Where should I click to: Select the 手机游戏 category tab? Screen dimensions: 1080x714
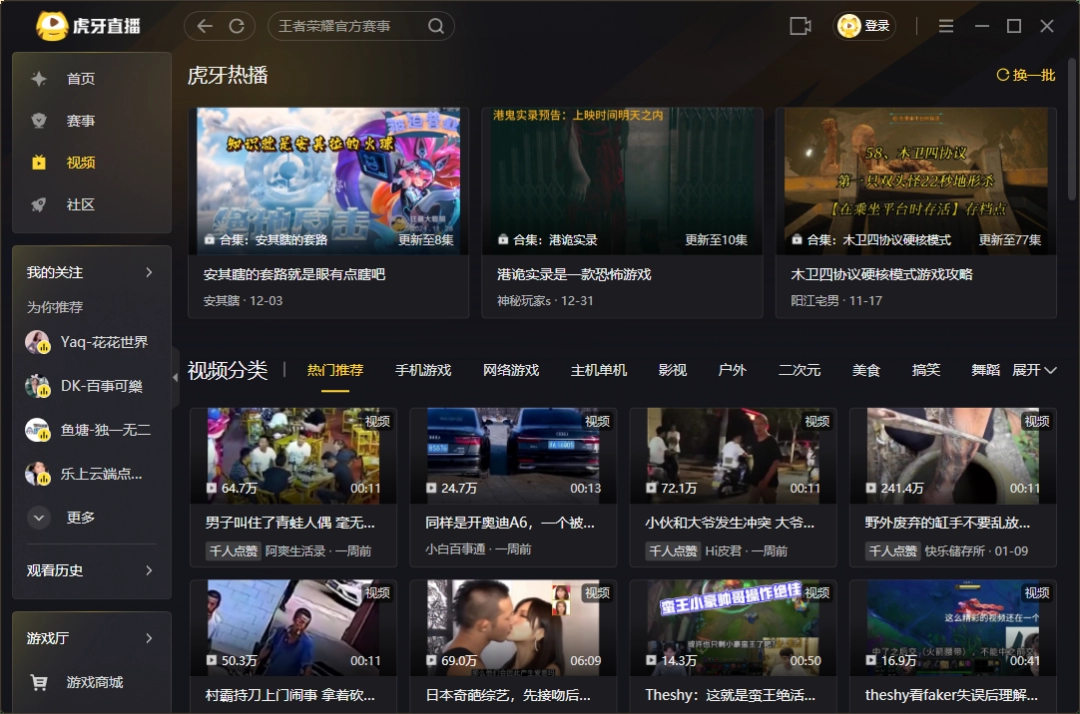423,370
